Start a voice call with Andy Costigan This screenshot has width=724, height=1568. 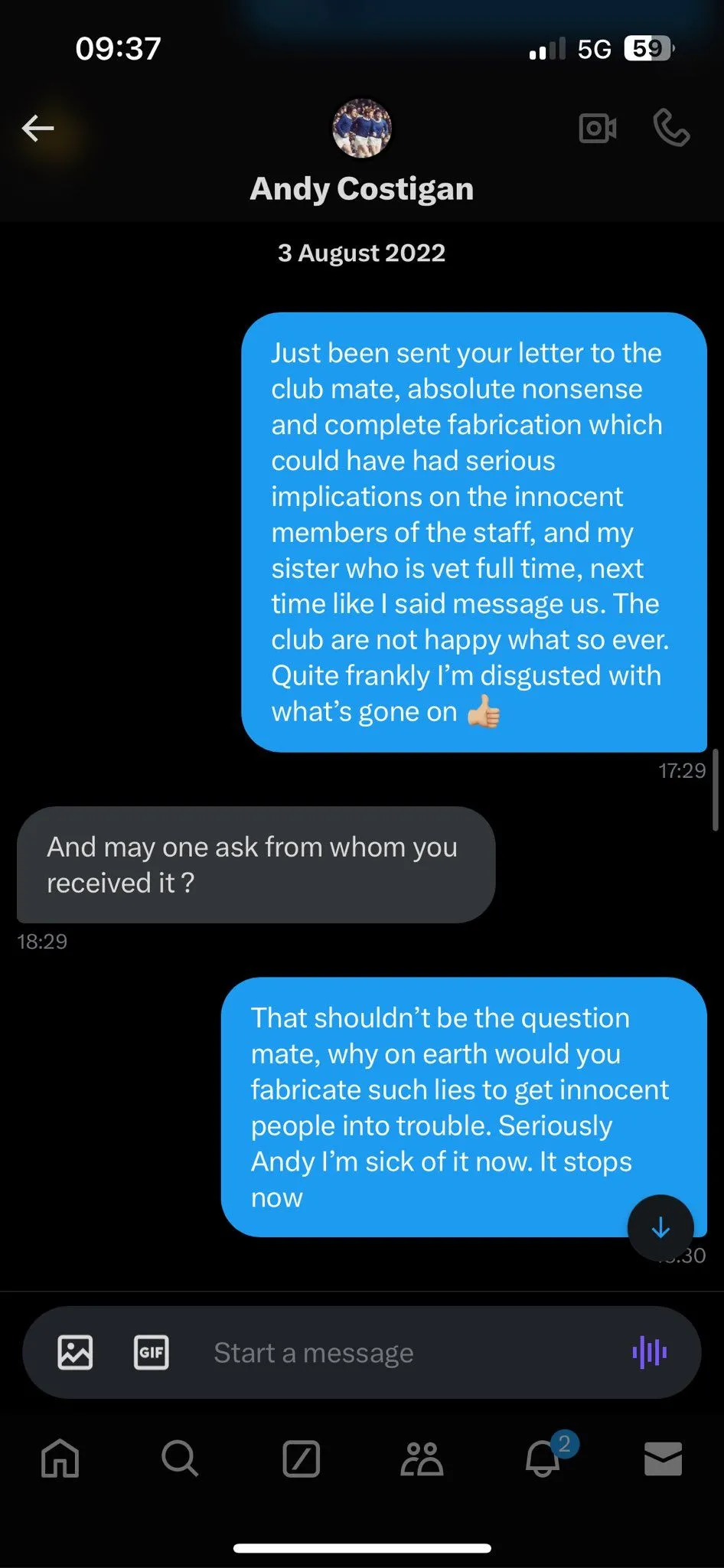coord(671,128)
